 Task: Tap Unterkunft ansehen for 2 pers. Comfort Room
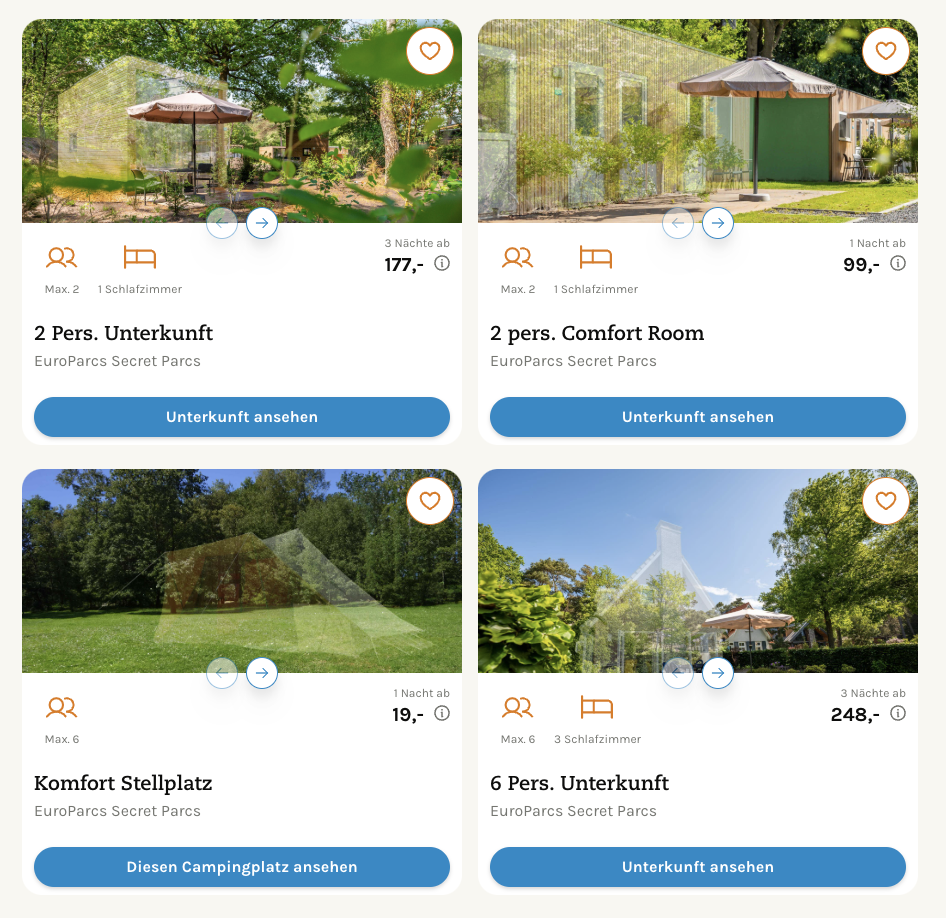[x=698, y=417]
